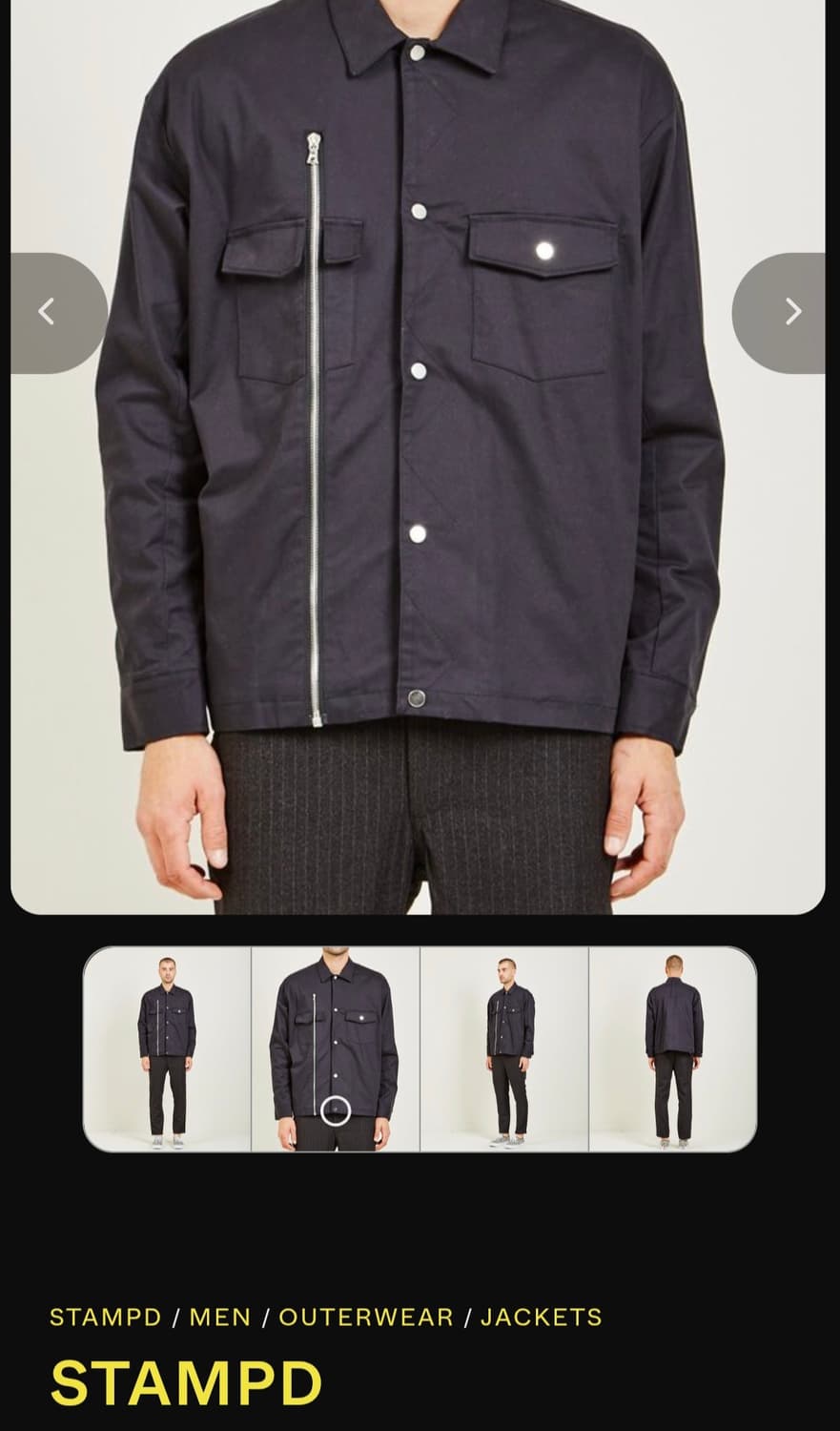Navigate to OUTERWEAR via the breadcrumb
Viewport: 840px width, 1431px height.
point(366,1317)
